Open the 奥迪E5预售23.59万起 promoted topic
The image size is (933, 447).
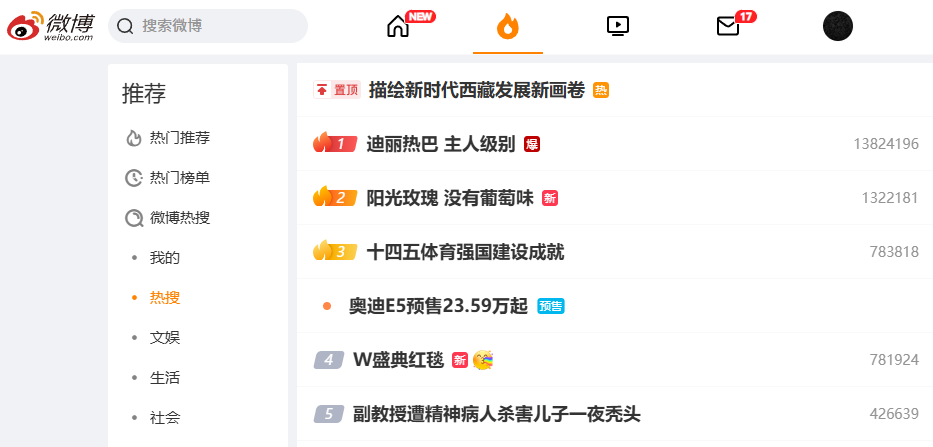tap(437, 306)
